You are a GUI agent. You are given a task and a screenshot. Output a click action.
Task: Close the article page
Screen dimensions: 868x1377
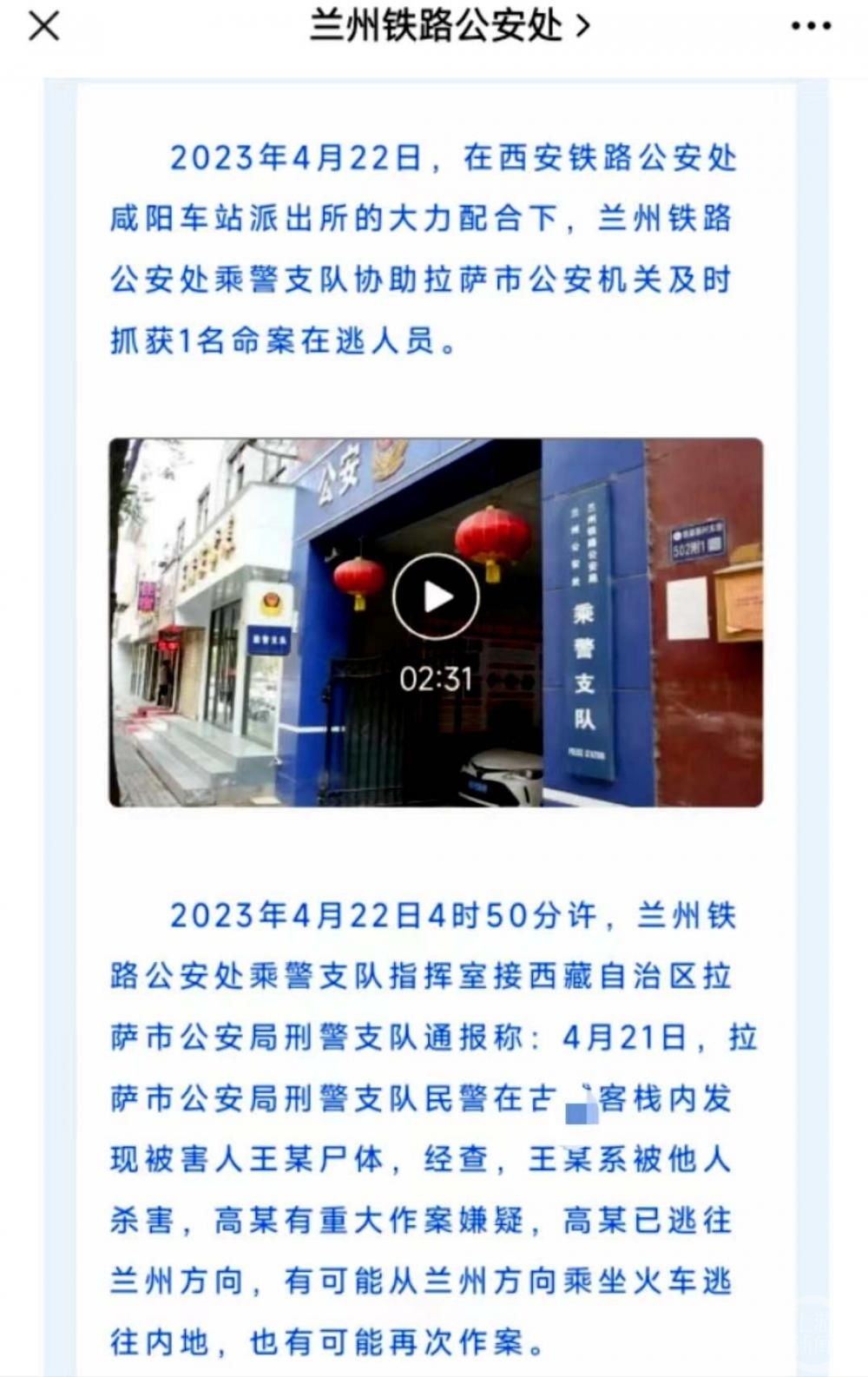(43, 26)
